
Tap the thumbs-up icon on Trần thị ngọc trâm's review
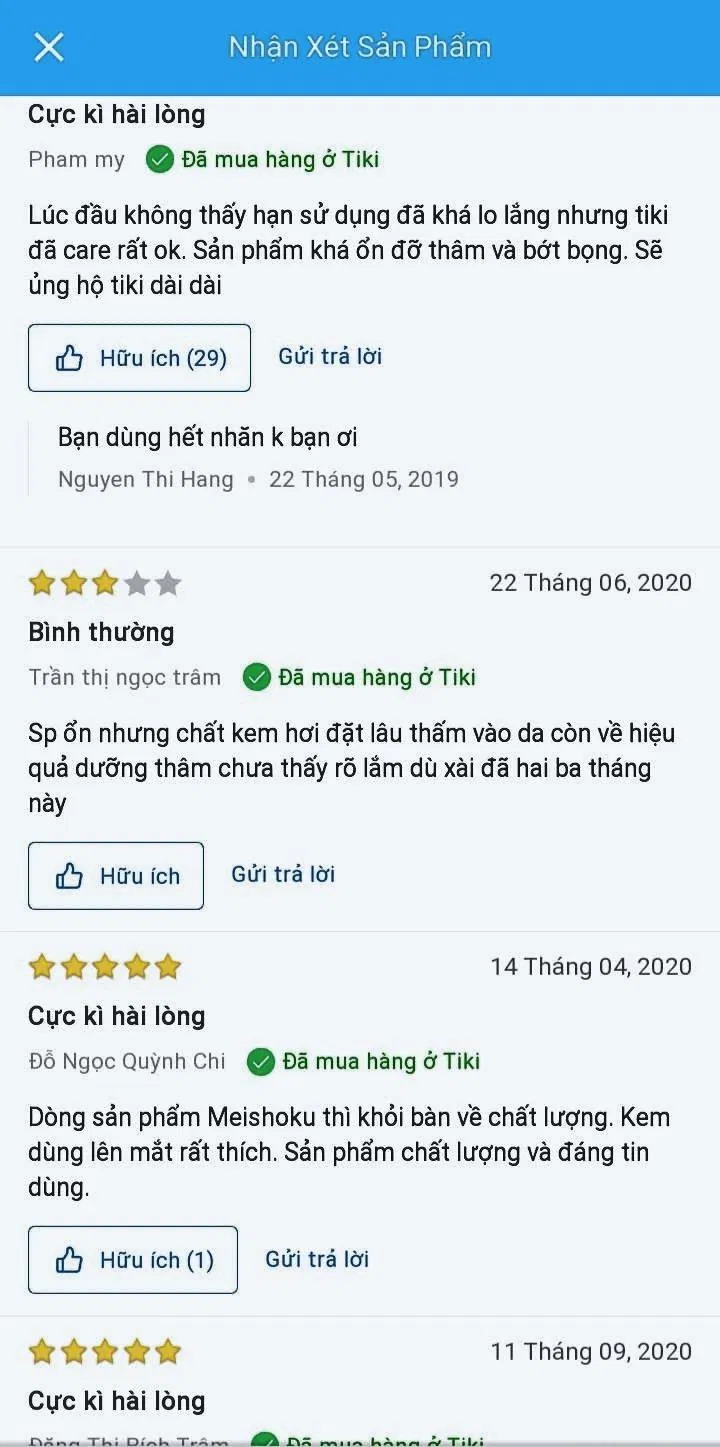(68, 875)
